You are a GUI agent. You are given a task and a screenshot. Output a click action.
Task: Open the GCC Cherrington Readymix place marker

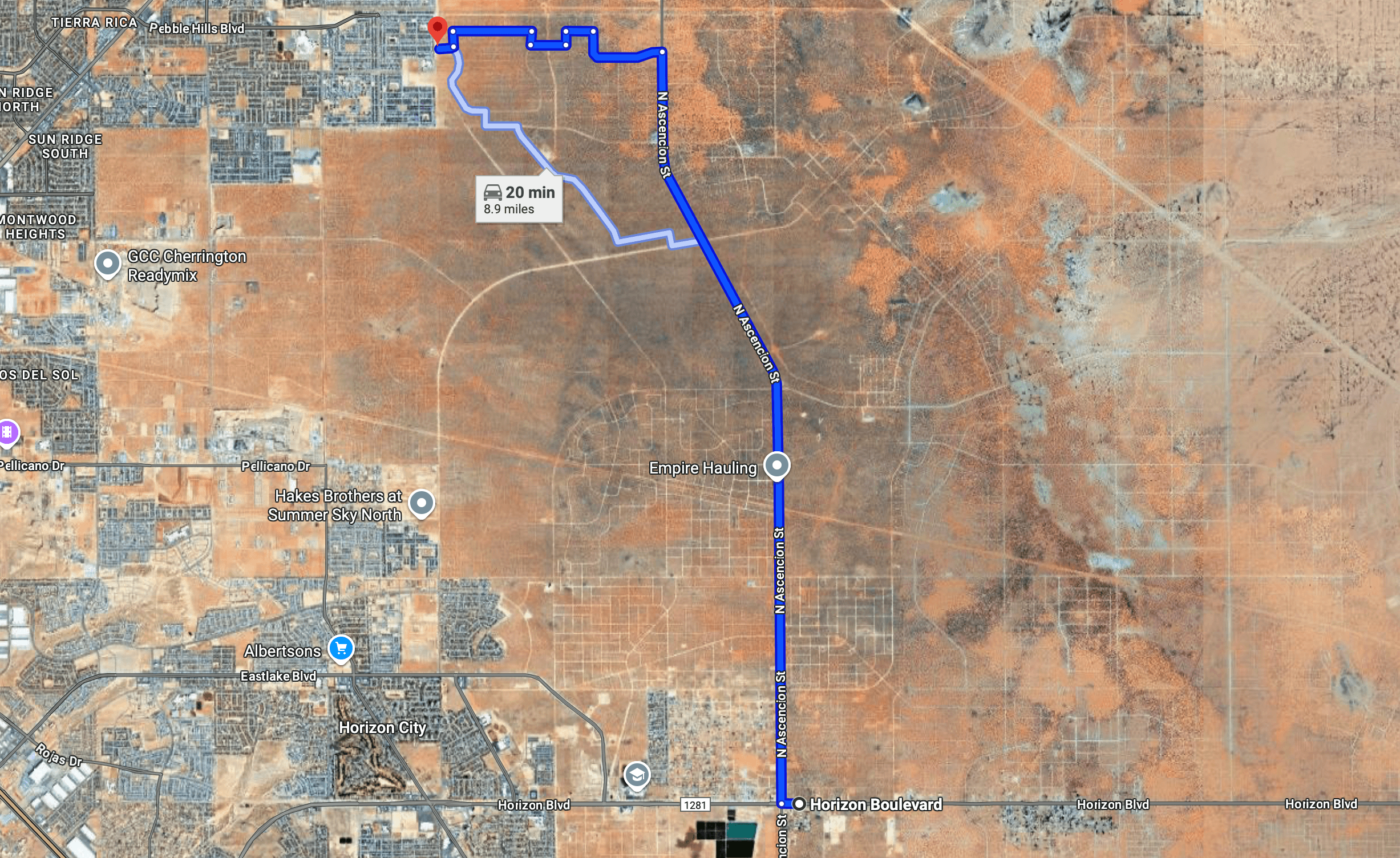pos(107,264)
